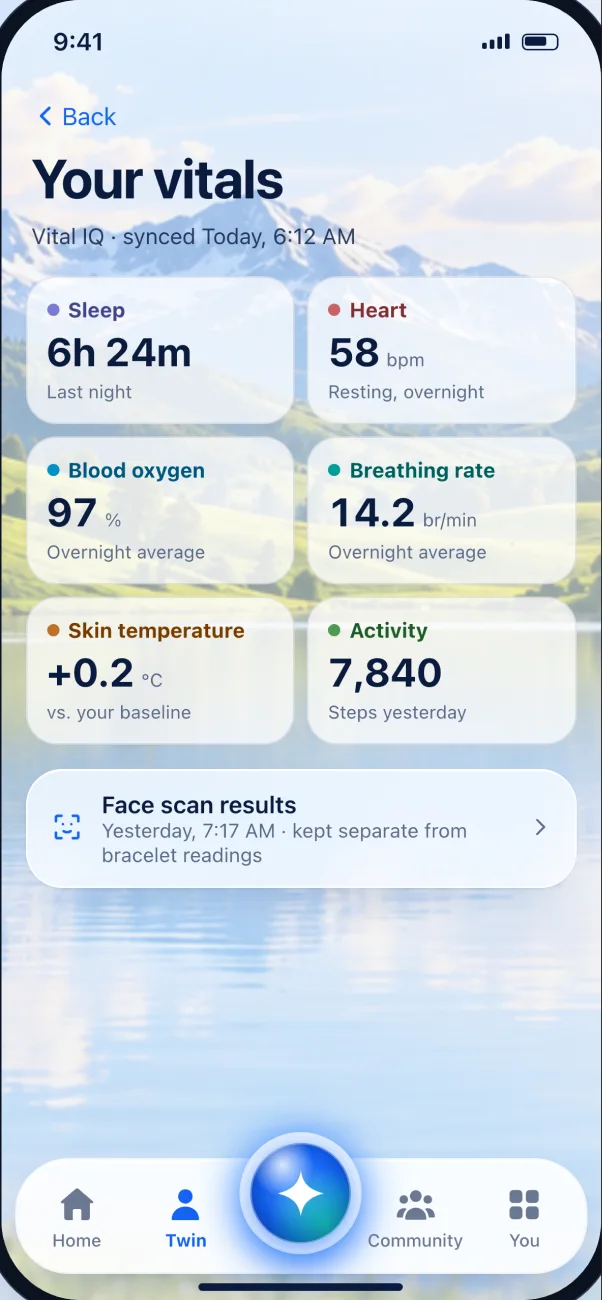View Blood oxygen details

click(x=160, y=510)
